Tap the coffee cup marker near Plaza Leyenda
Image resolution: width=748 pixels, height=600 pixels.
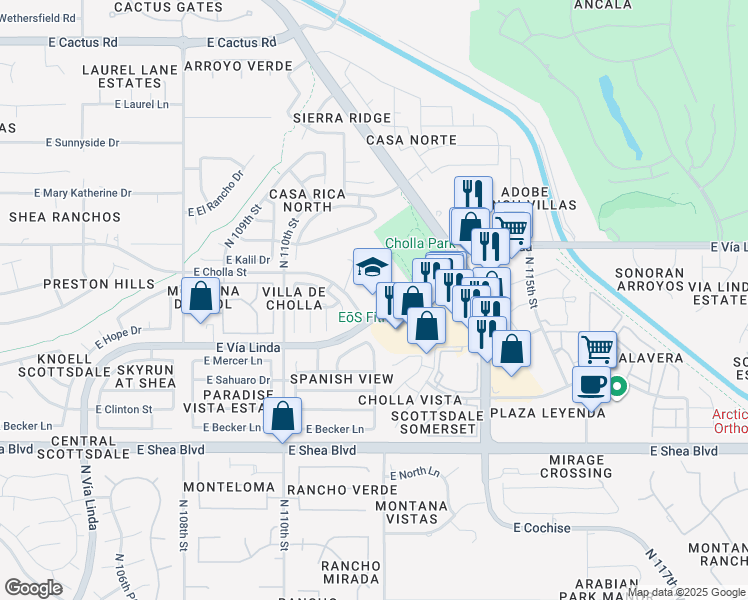click(x=592, y=386)
